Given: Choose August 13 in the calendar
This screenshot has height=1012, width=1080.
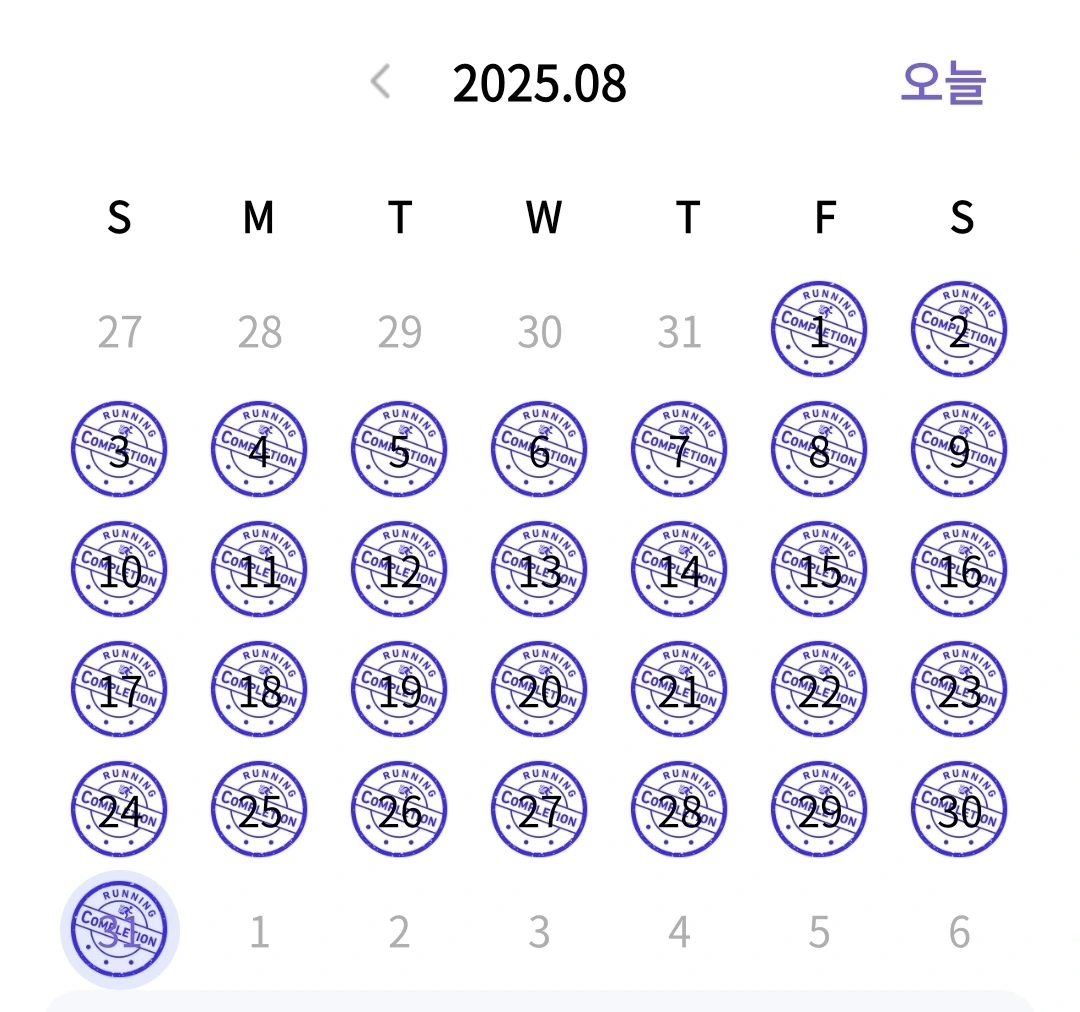Looking at the screenshot, I should point(539,570).
